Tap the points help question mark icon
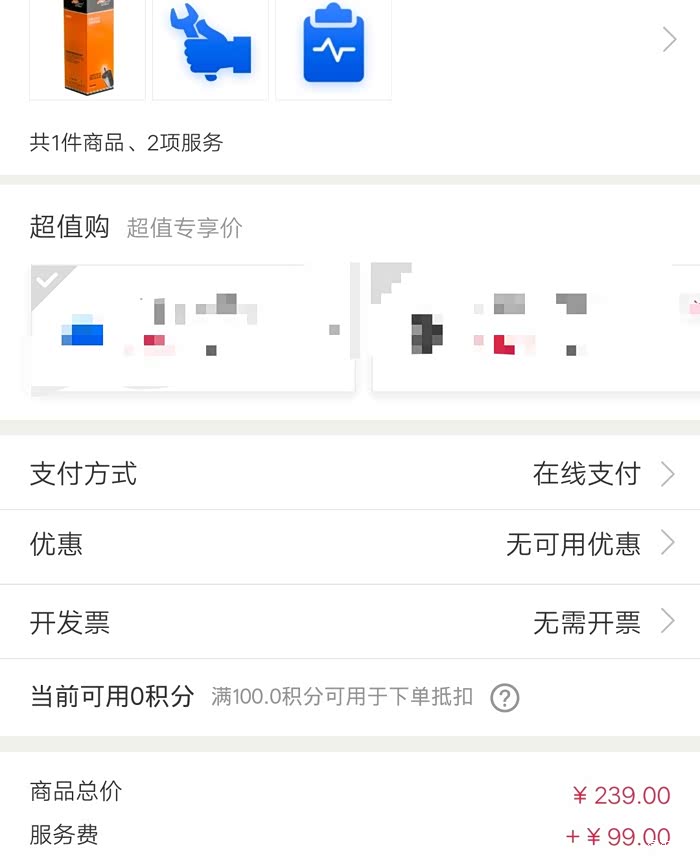The height and width of the screenshot is (856, 700). [x=505, y=698]
